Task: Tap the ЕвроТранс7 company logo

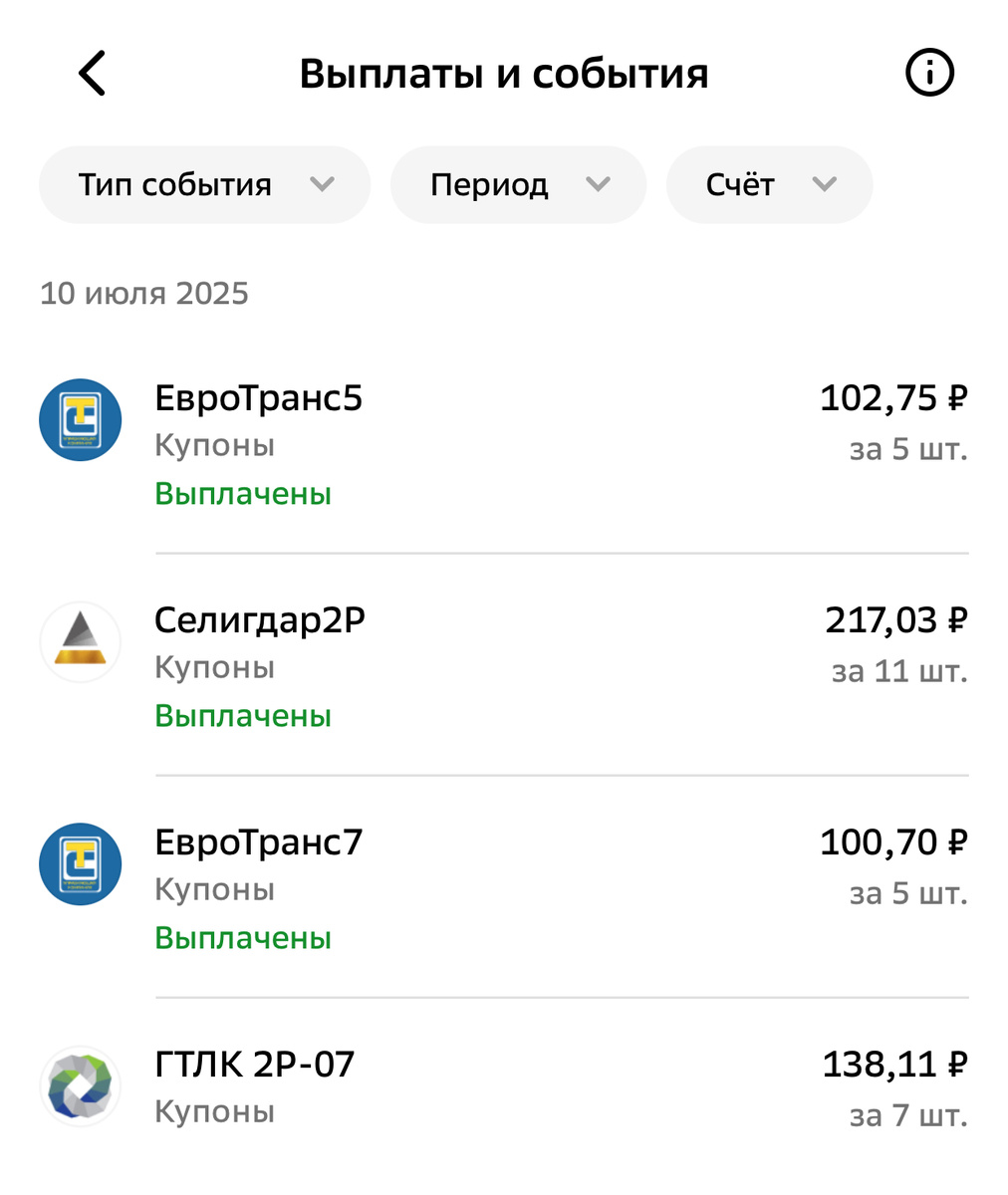Action: coord(80,864)
